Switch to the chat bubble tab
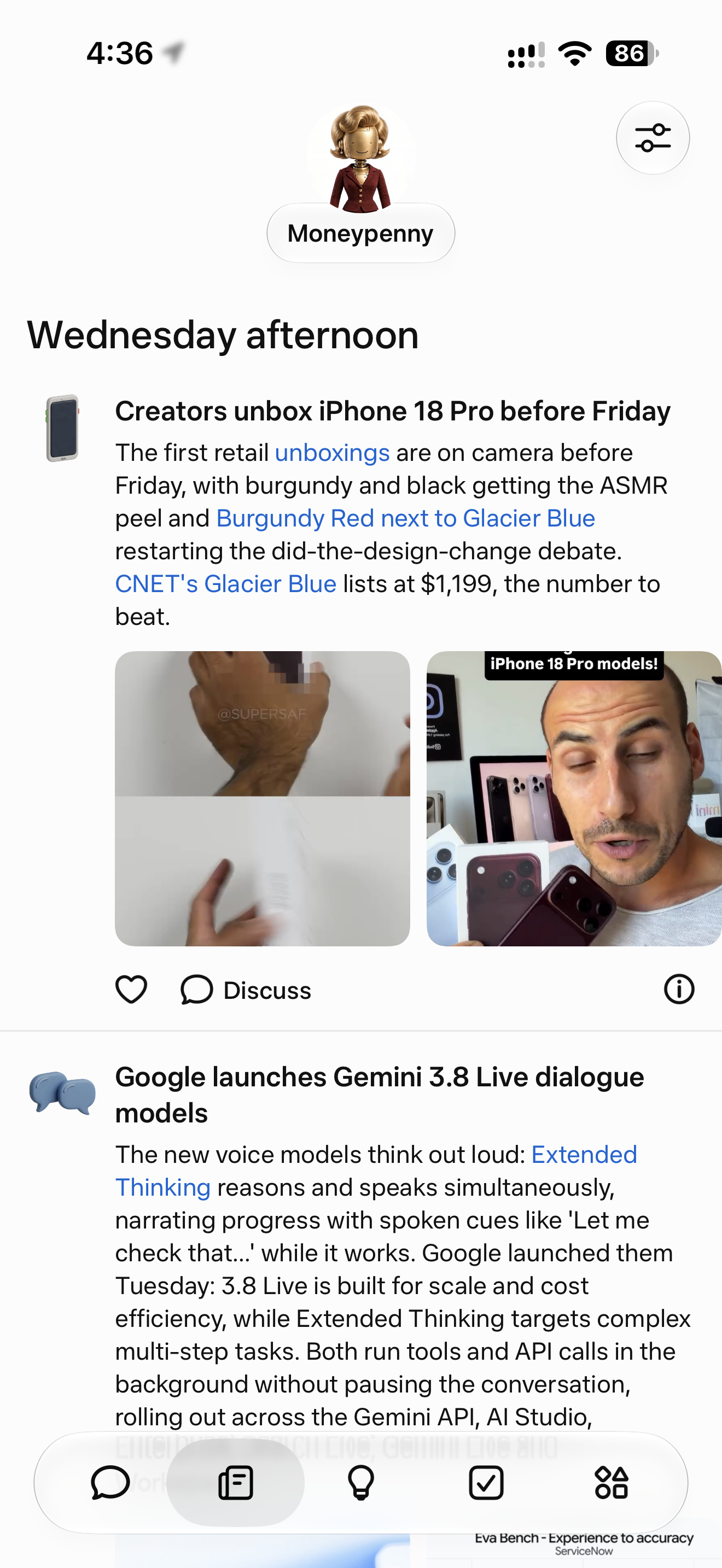 [x=110, y=1483]
